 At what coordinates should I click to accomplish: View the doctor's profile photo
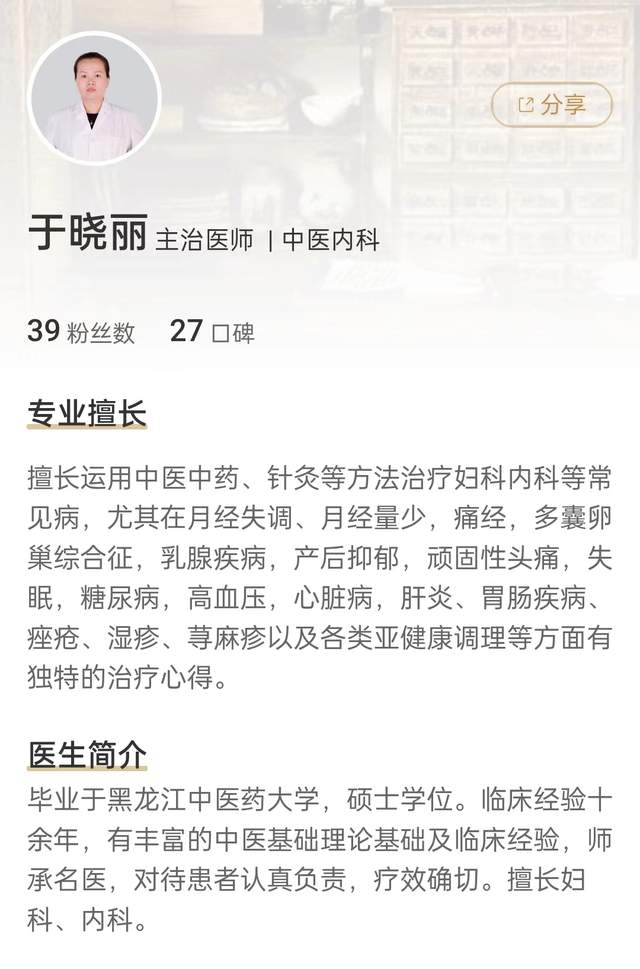pos(95,98)
